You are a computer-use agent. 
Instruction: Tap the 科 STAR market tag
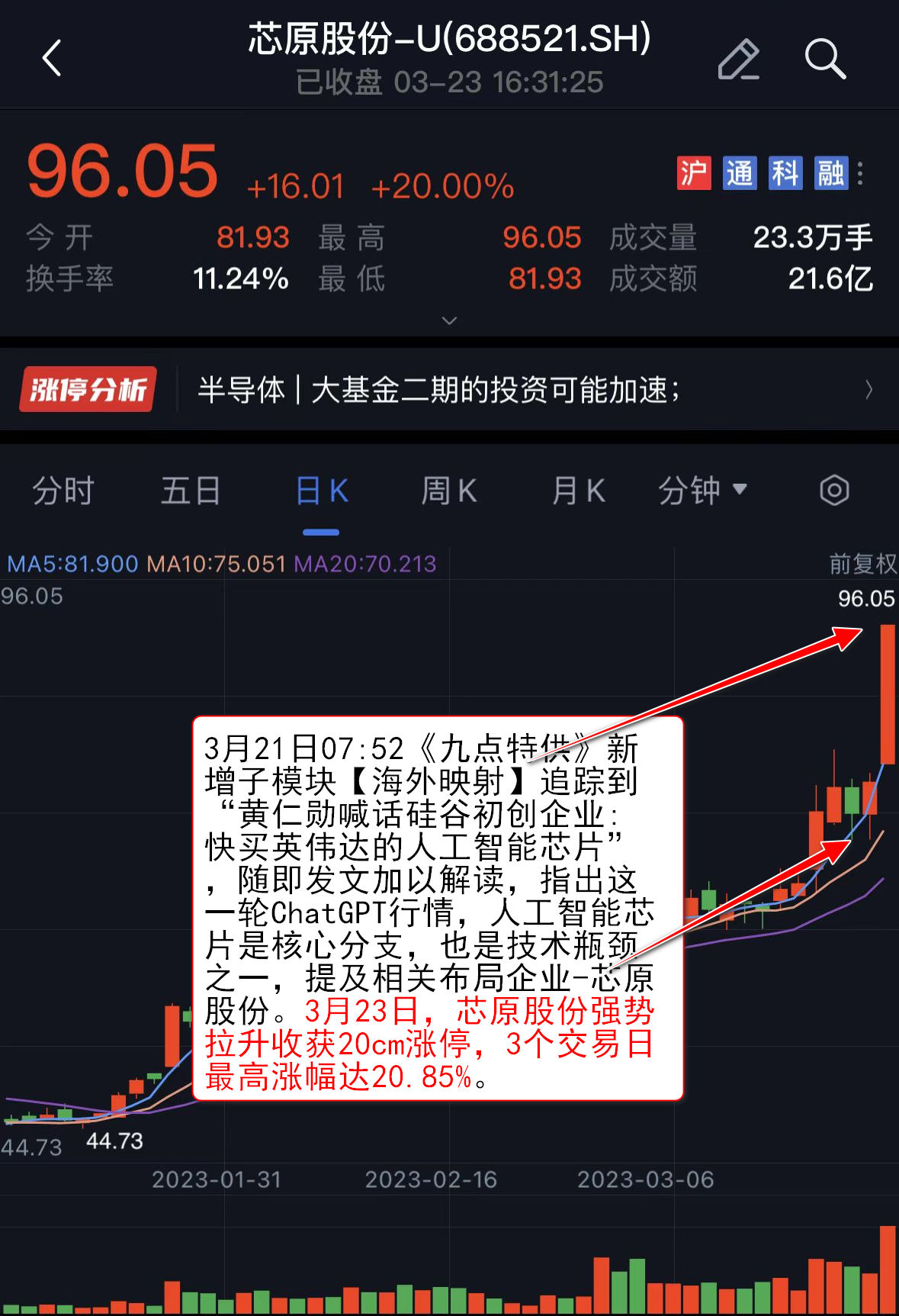(x=785, y=173)
